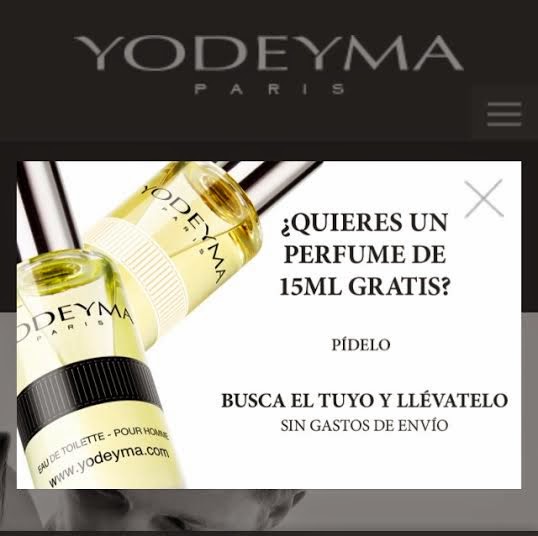Tap the Pídelo link

361,345
